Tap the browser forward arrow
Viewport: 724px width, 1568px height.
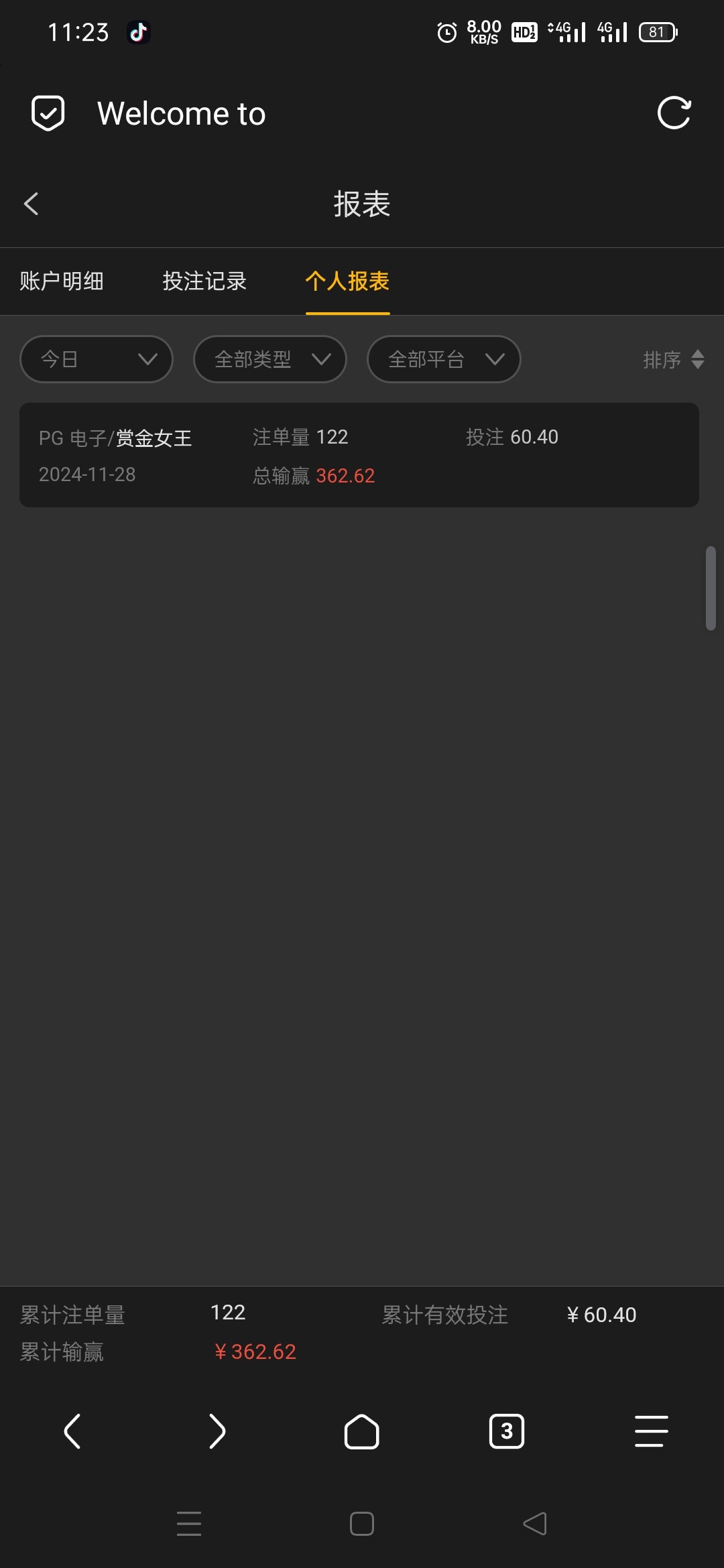point(217,1431)
